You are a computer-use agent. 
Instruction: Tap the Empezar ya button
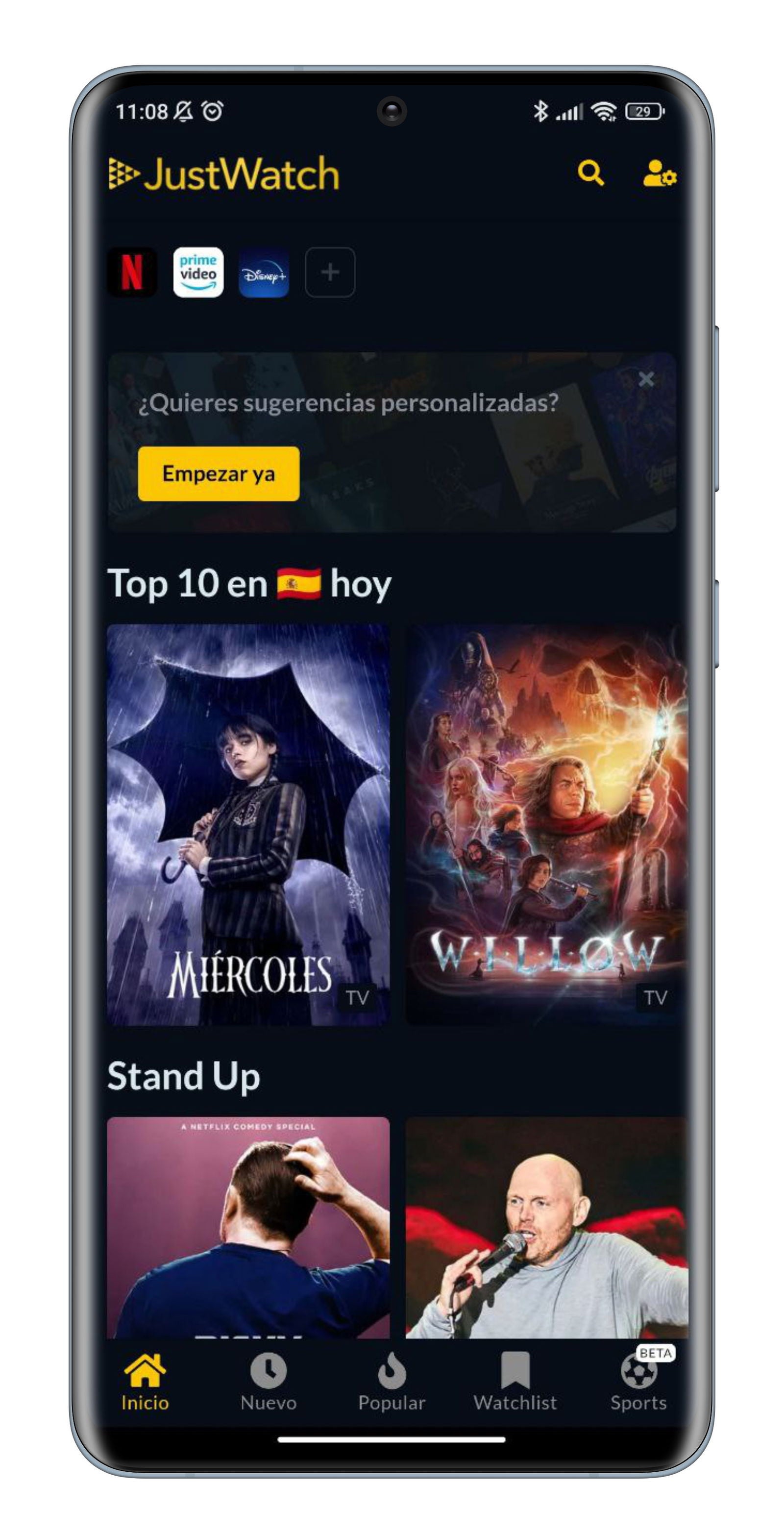click(x=219, y=473)
